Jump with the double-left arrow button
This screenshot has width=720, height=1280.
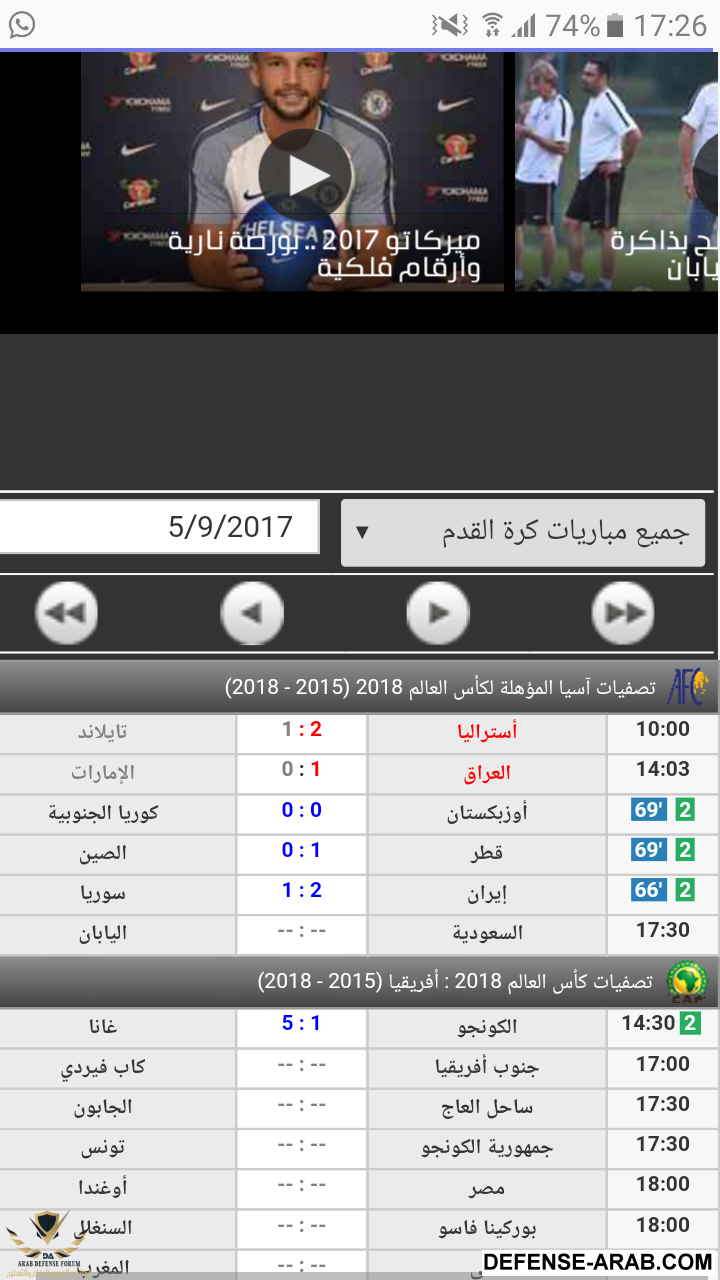pyautogui.click(x=67, y=612)
